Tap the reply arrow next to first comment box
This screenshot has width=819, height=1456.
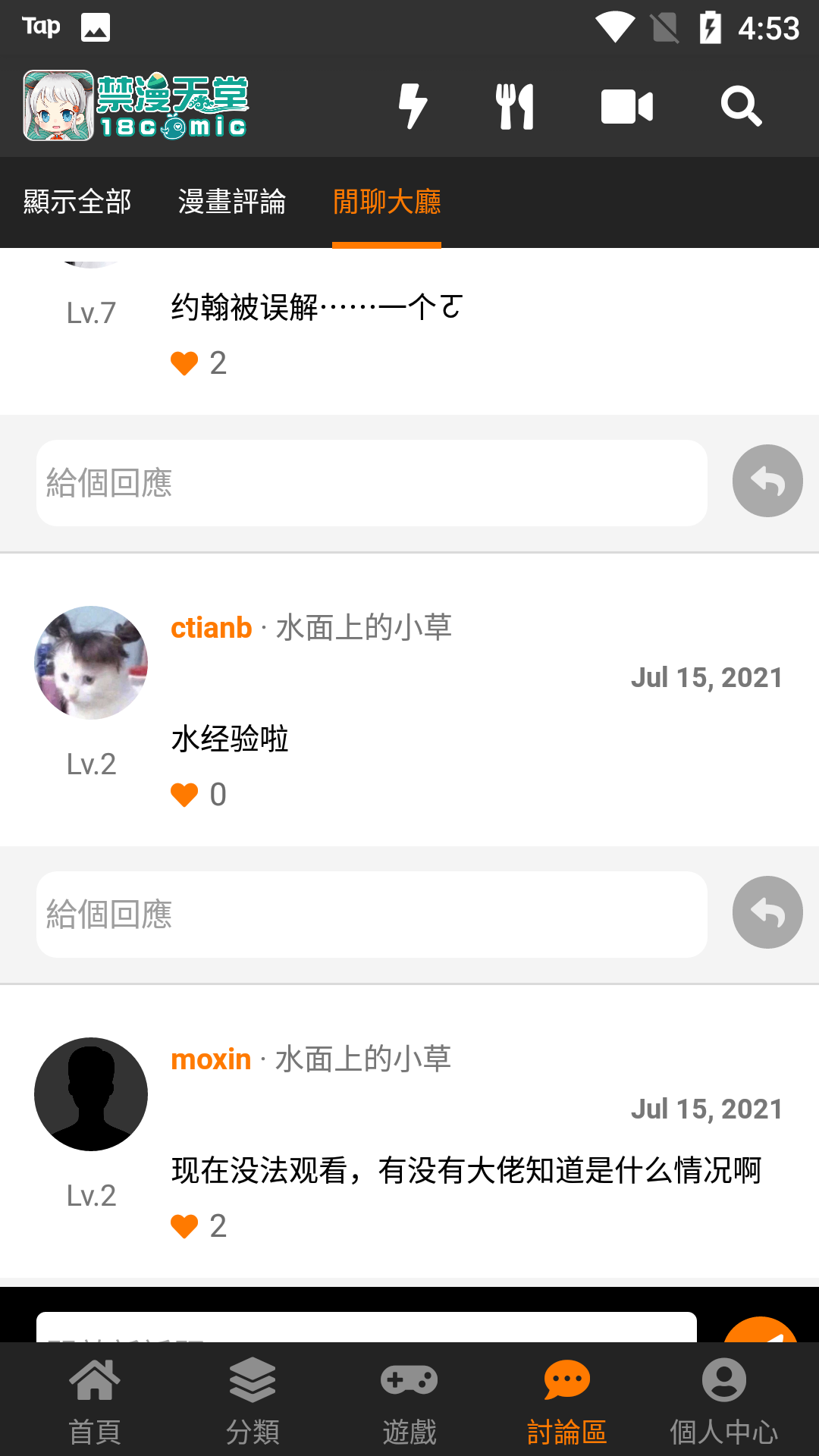tap(767, 481)
